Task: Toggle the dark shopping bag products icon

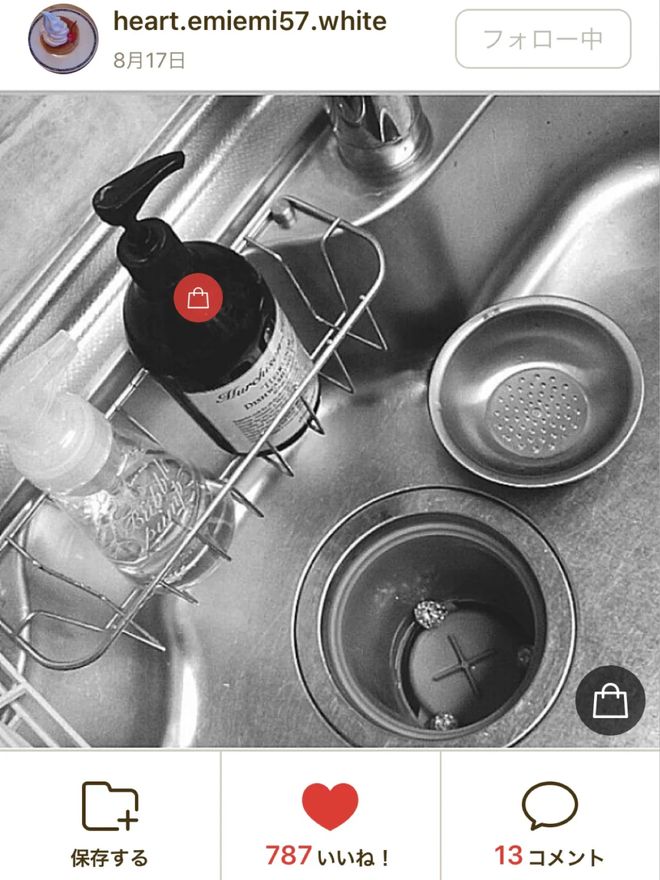Action: coord(610,701)
